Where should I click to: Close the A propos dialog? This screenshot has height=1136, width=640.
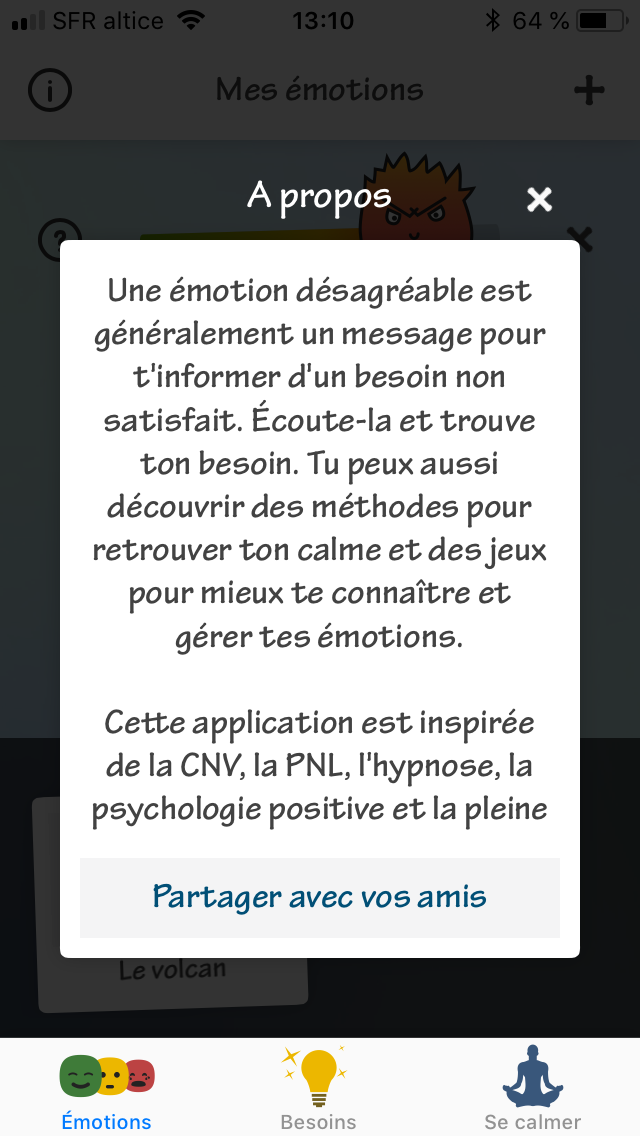click(540, 200)
